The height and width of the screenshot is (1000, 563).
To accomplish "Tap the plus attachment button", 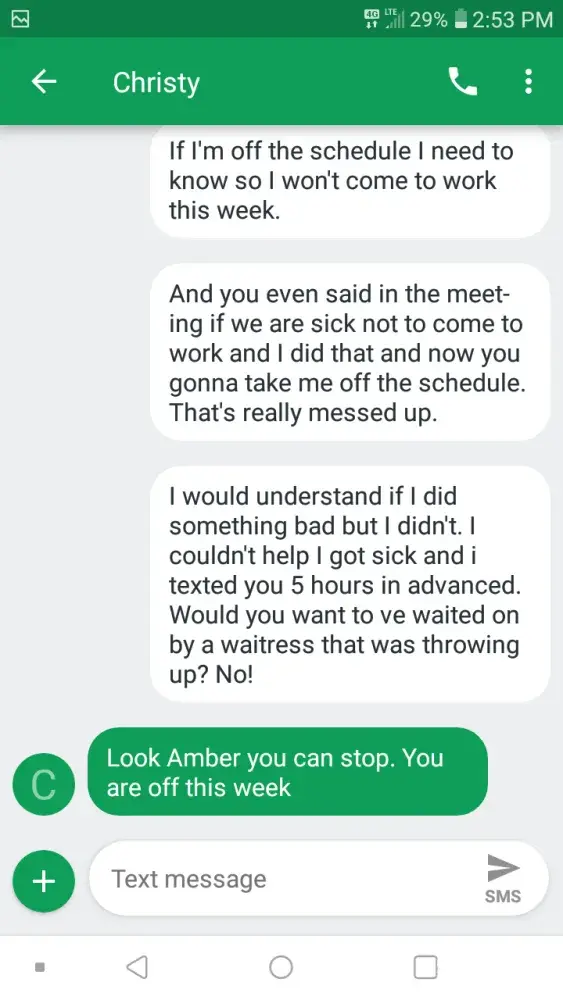I will pos(43,881).
